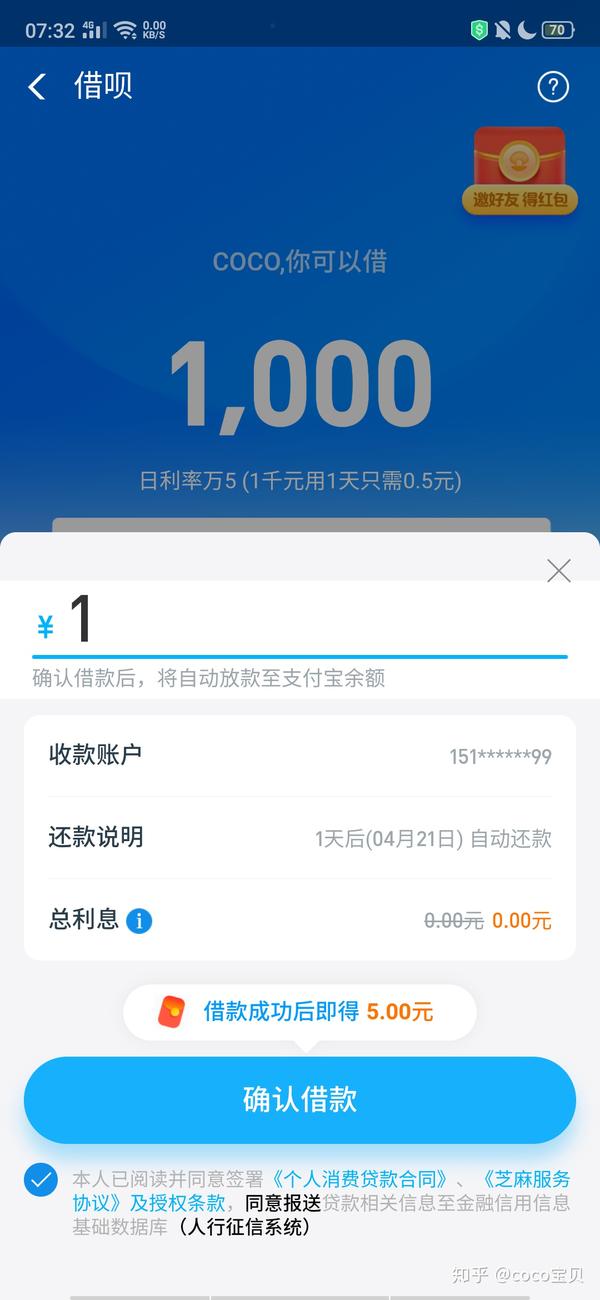600x1300 pixels.
Task: Open the help question mark icon
Action: (x=553, y=87)
